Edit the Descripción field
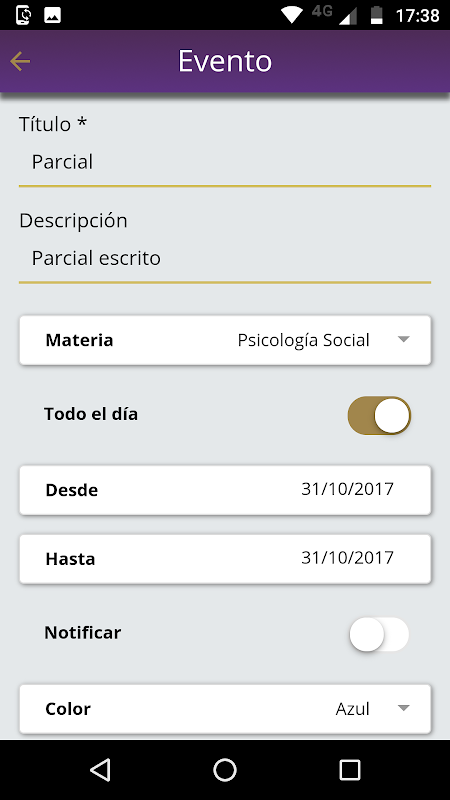This screenshot has height=800, width=450. (225, 258)
